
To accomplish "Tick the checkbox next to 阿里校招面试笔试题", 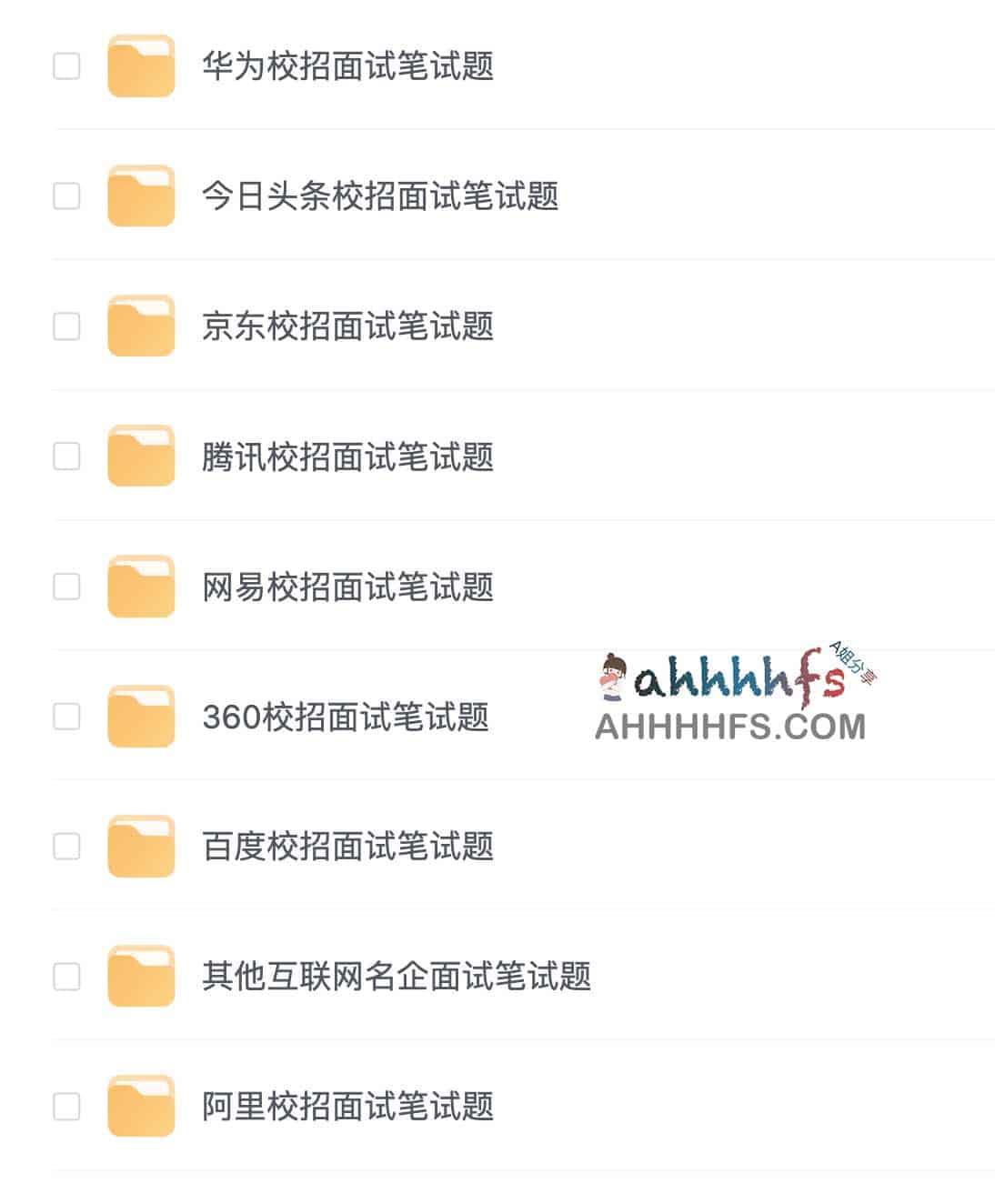I will (x=66, y=1107).
